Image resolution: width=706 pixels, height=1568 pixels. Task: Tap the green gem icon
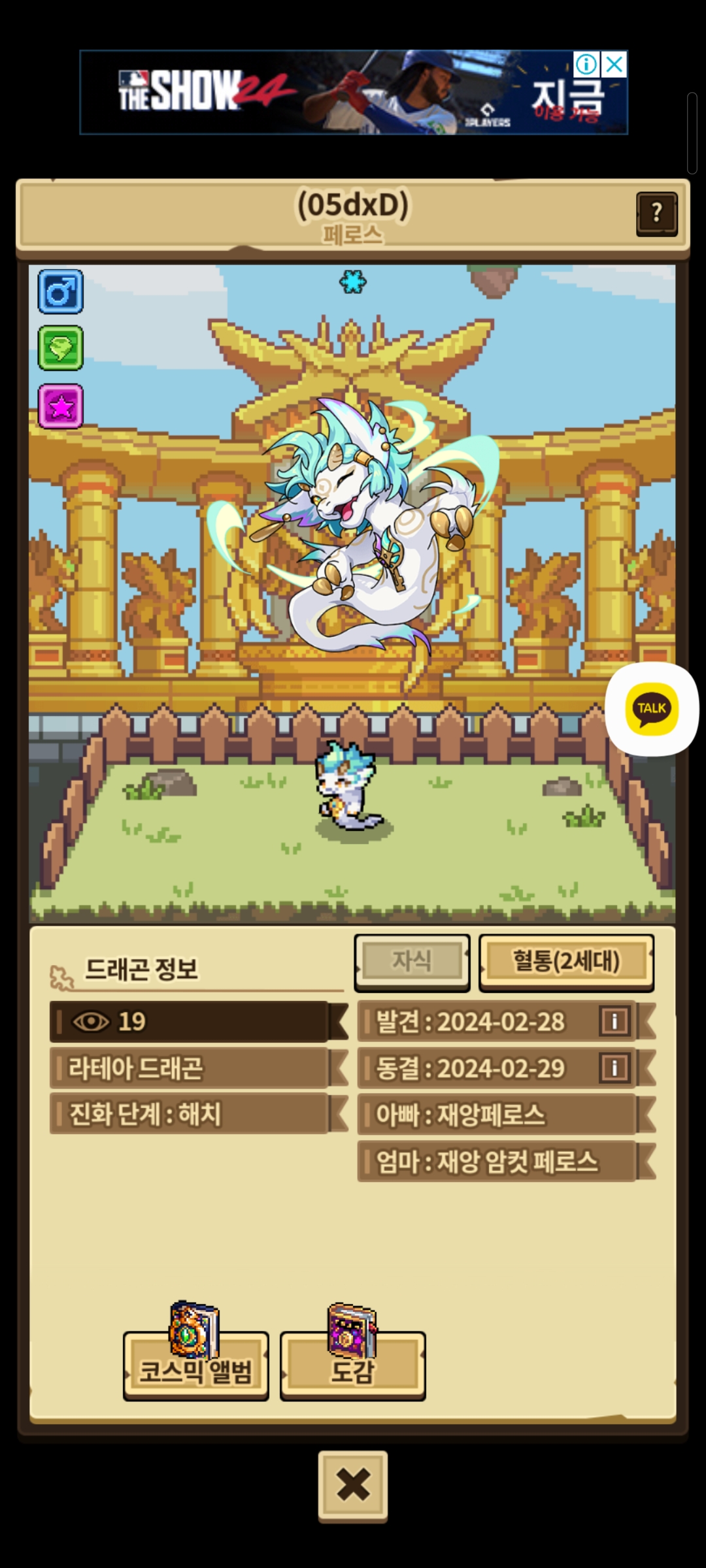pyautogui.click(x=61, y=348)
